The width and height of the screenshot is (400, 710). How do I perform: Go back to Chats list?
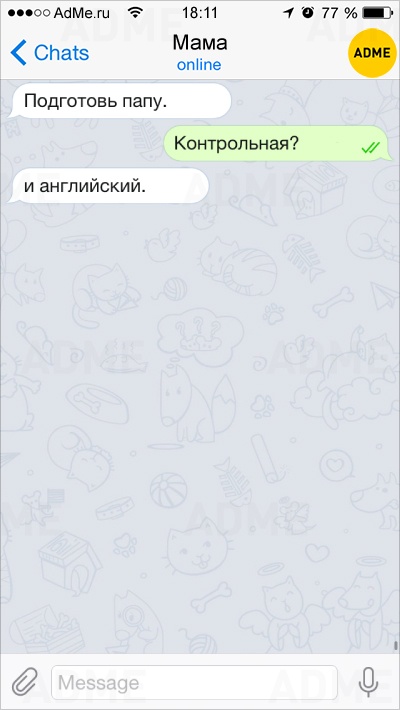click(50, 53)
